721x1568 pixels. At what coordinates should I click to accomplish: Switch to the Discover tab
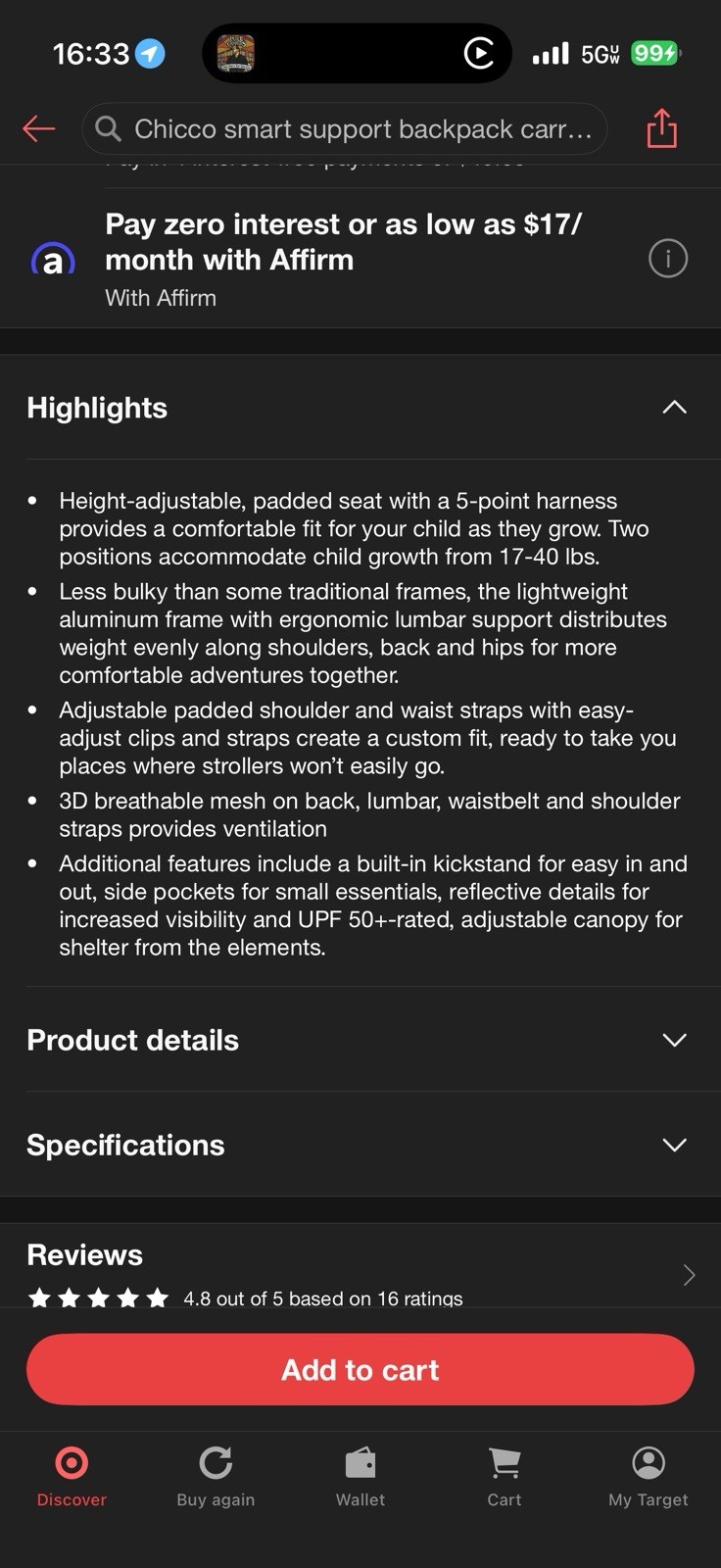click(x=72, y=1476)
